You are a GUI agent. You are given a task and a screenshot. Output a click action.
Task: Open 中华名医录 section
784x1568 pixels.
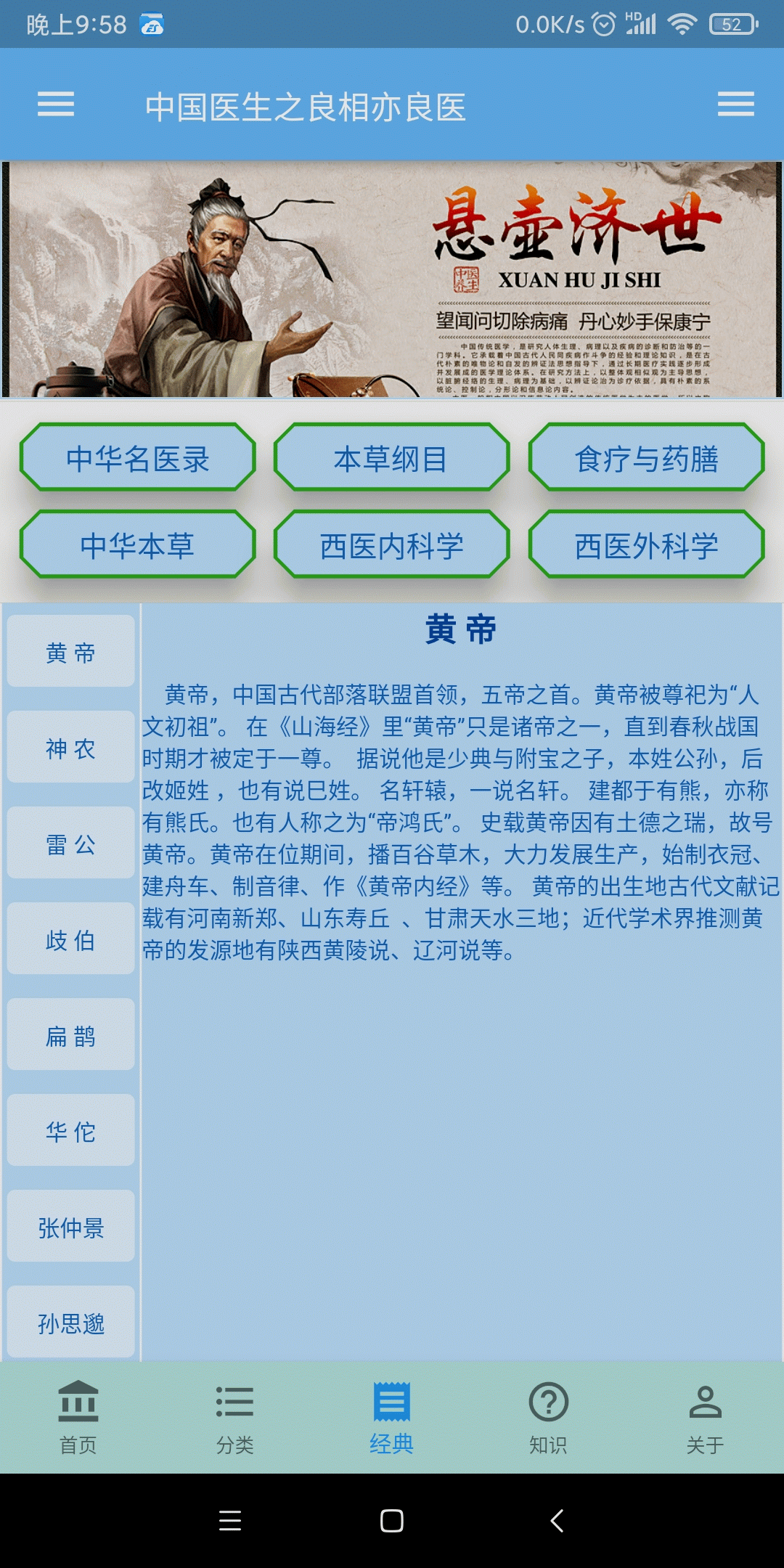pos(138,459)
